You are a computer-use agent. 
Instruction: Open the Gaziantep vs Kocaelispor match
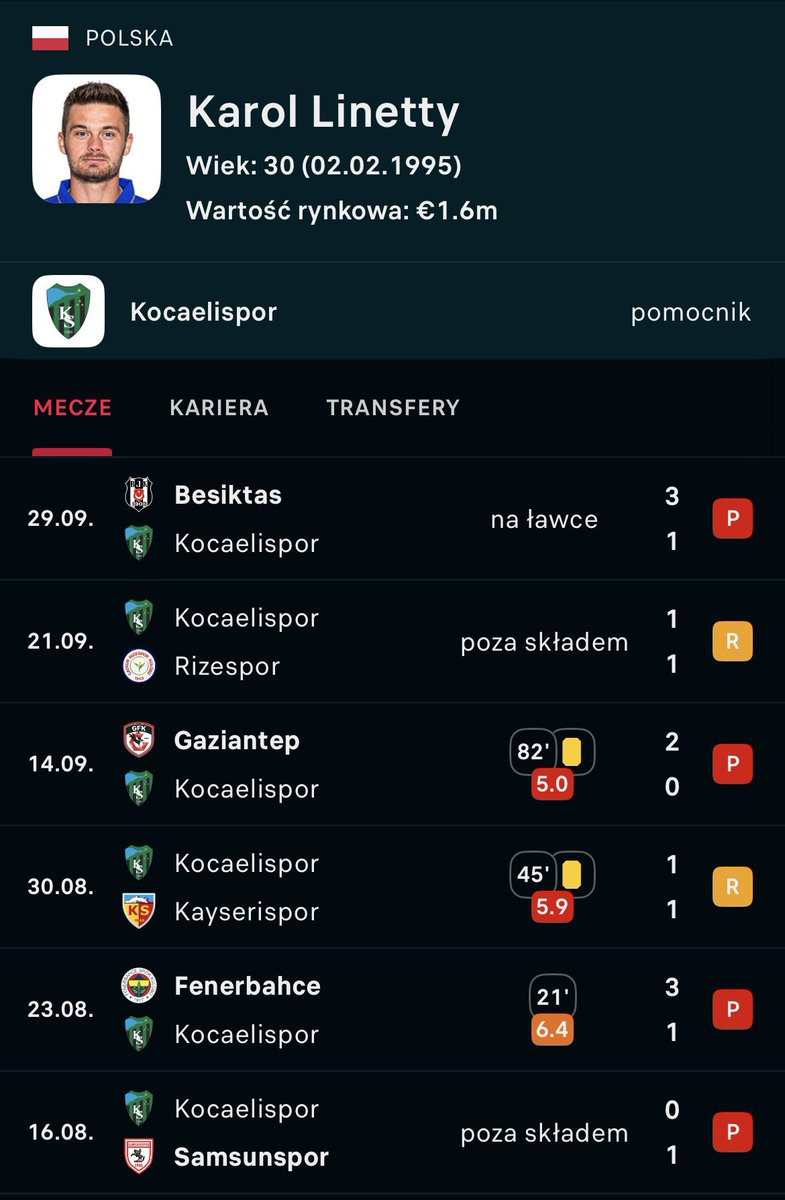pos(392,765)
